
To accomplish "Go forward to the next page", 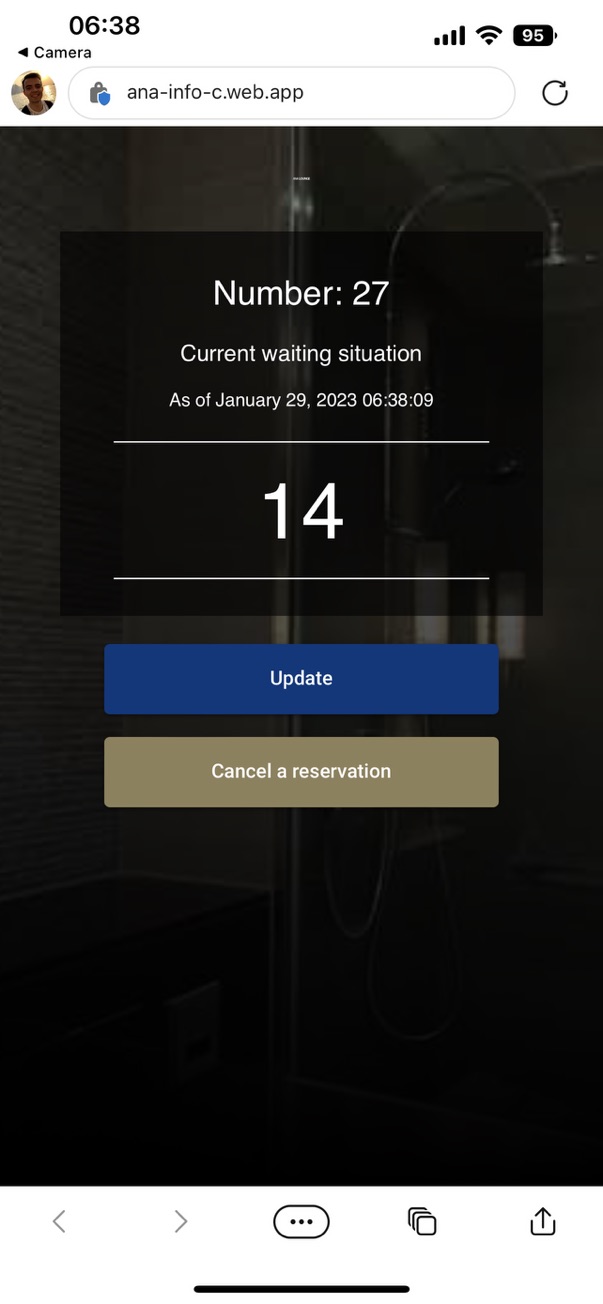I will point(180,1221).
